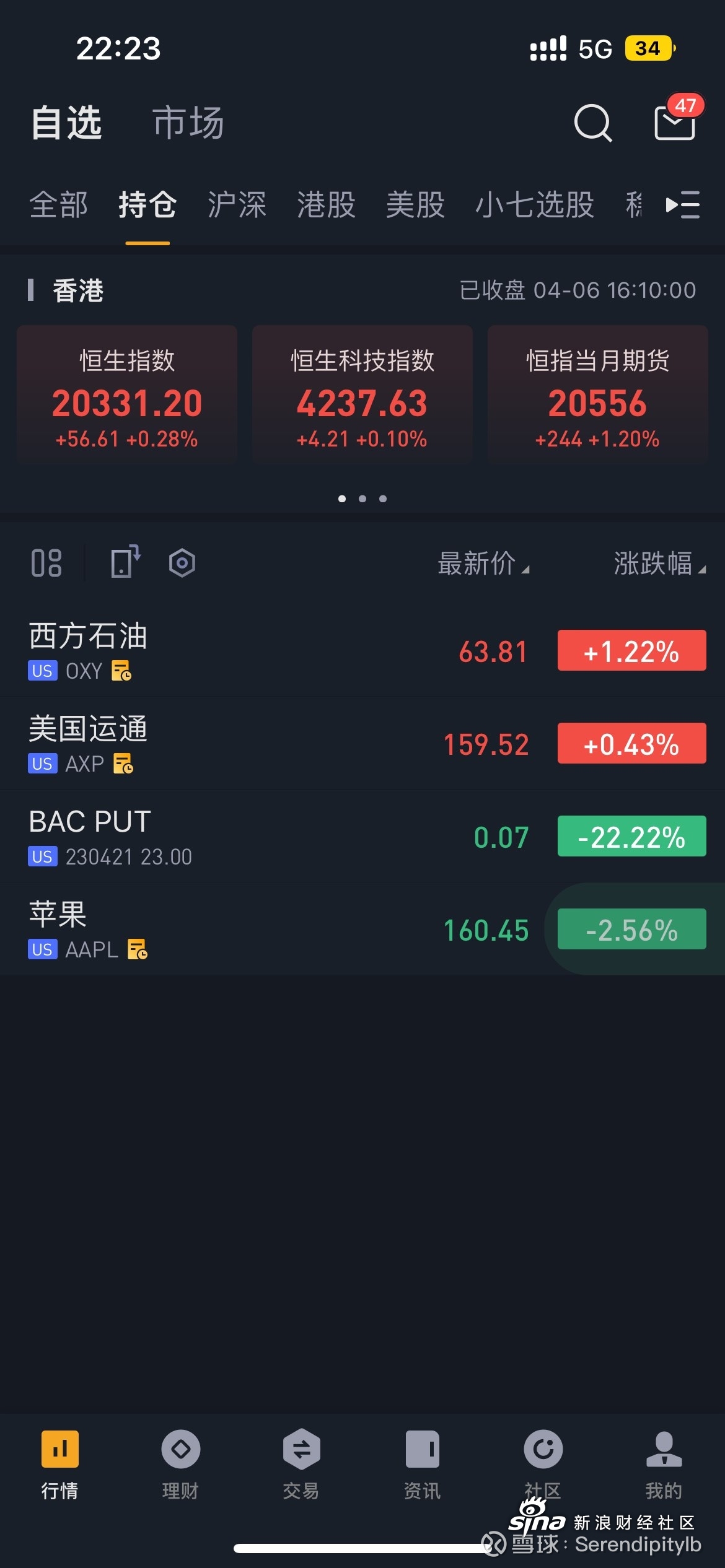
Task: Open the BAC PUT option row
Action: coord(362,837)
